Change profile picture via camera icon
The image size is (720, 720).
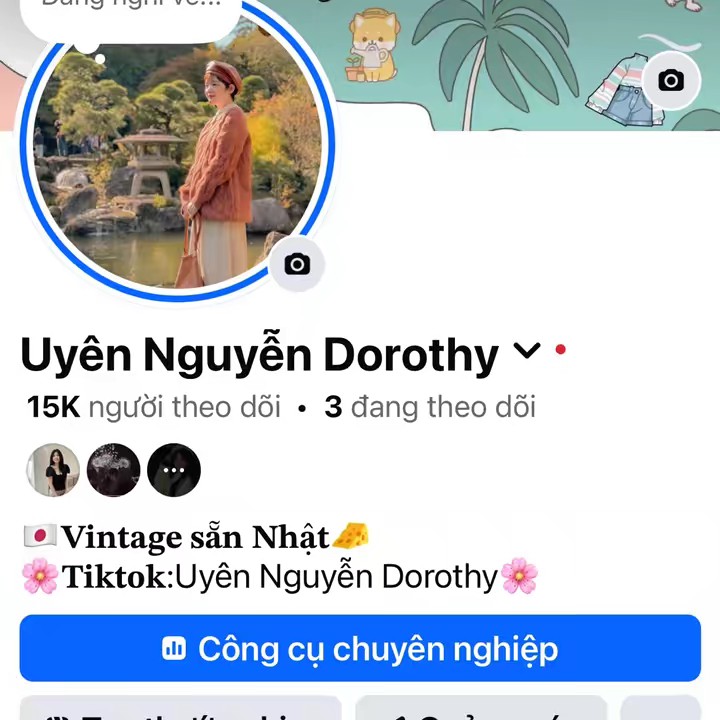(297, 264)
